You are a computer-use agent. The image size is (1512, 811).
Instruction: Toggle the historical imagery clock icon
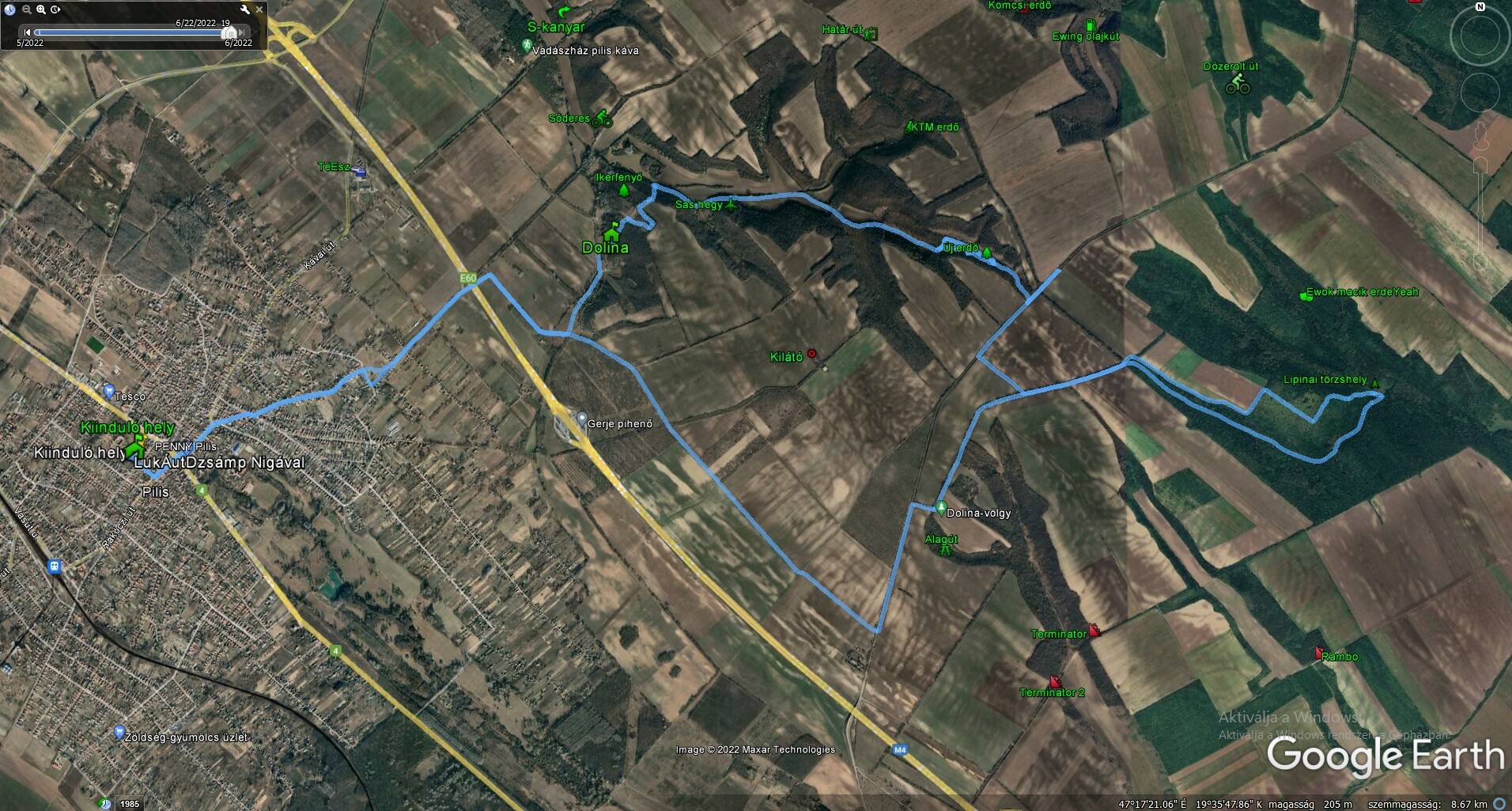[10, 9]
